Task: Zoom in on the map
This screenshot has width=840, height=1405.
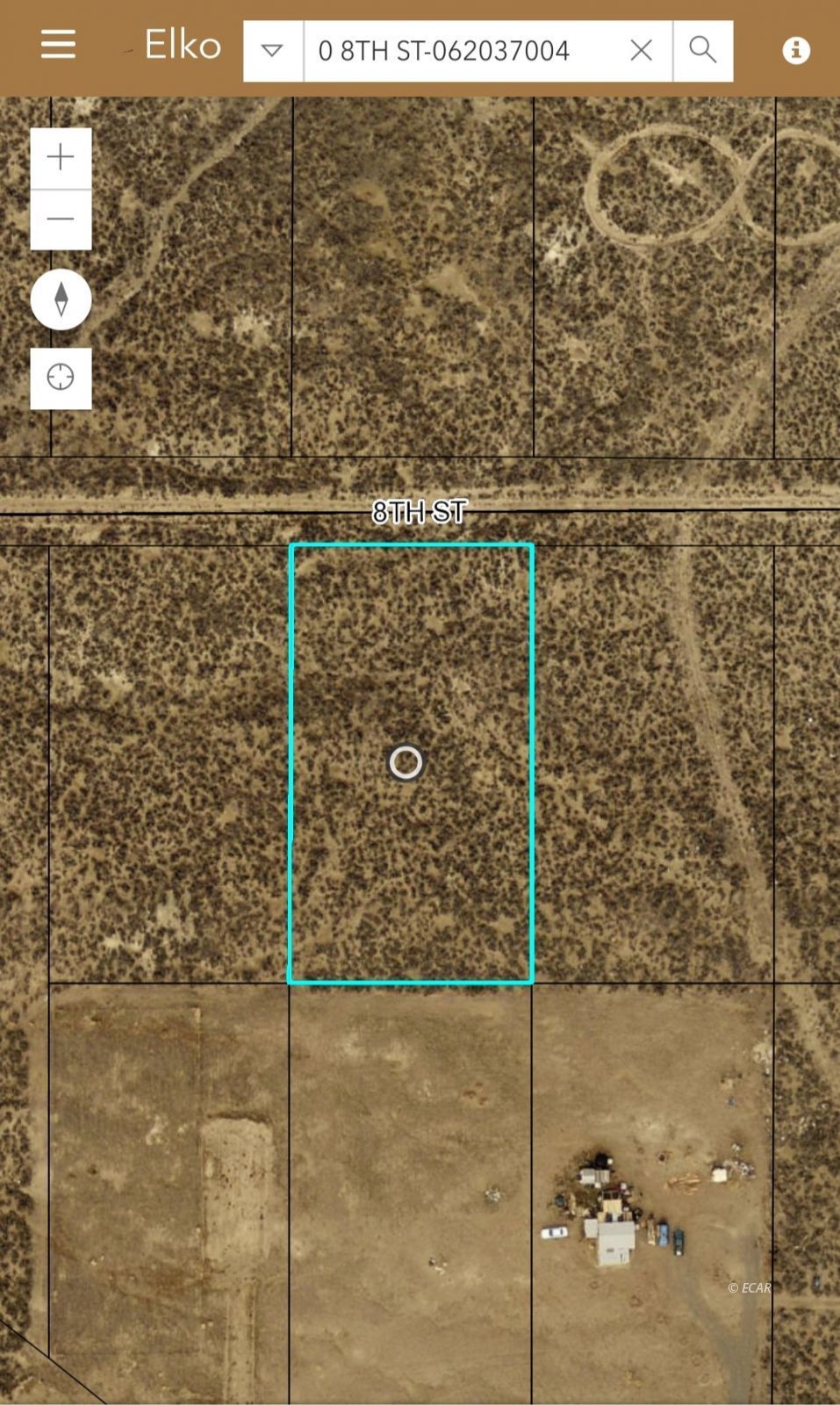Action: [61, 158]
